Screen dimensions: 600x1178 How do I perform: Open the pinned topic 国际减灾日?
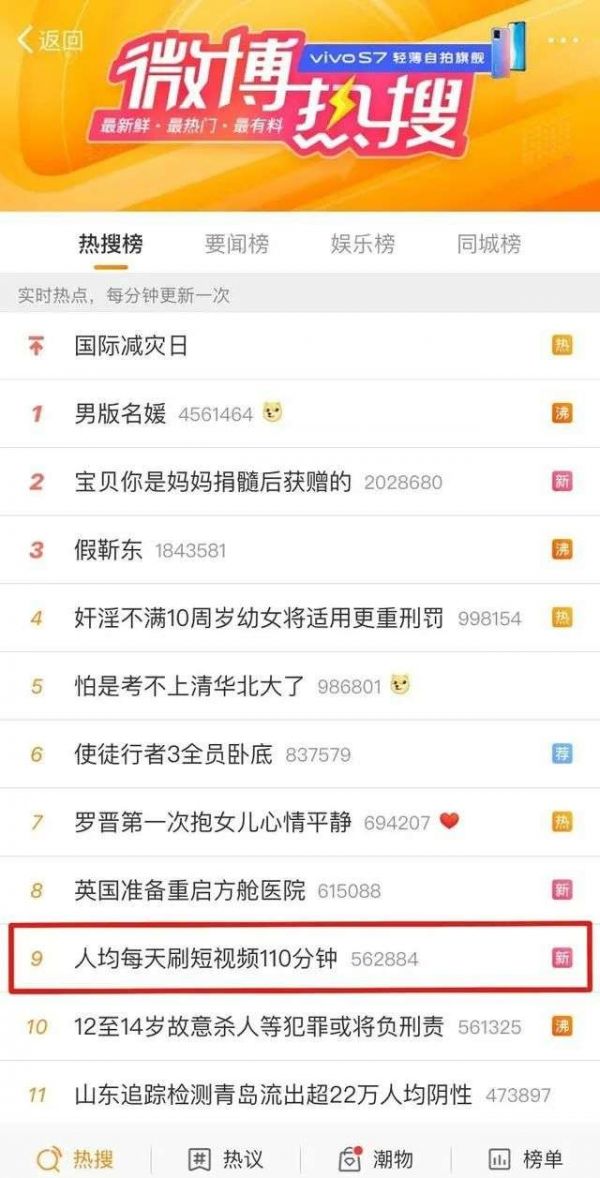pyautogui.click(x=132, y=346)
